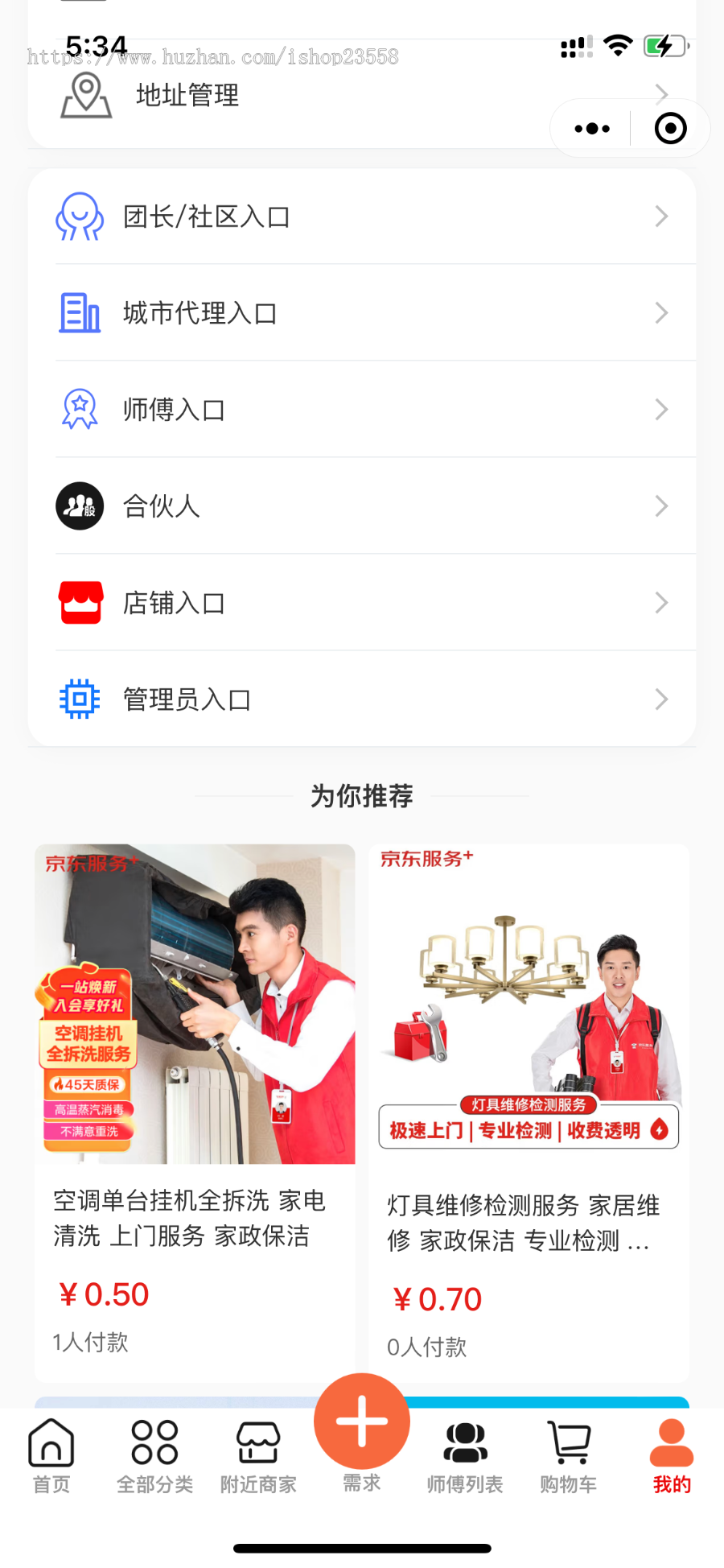Open the 团长/社区入口 row
The image size is (724, 1568).
[362, 217]
